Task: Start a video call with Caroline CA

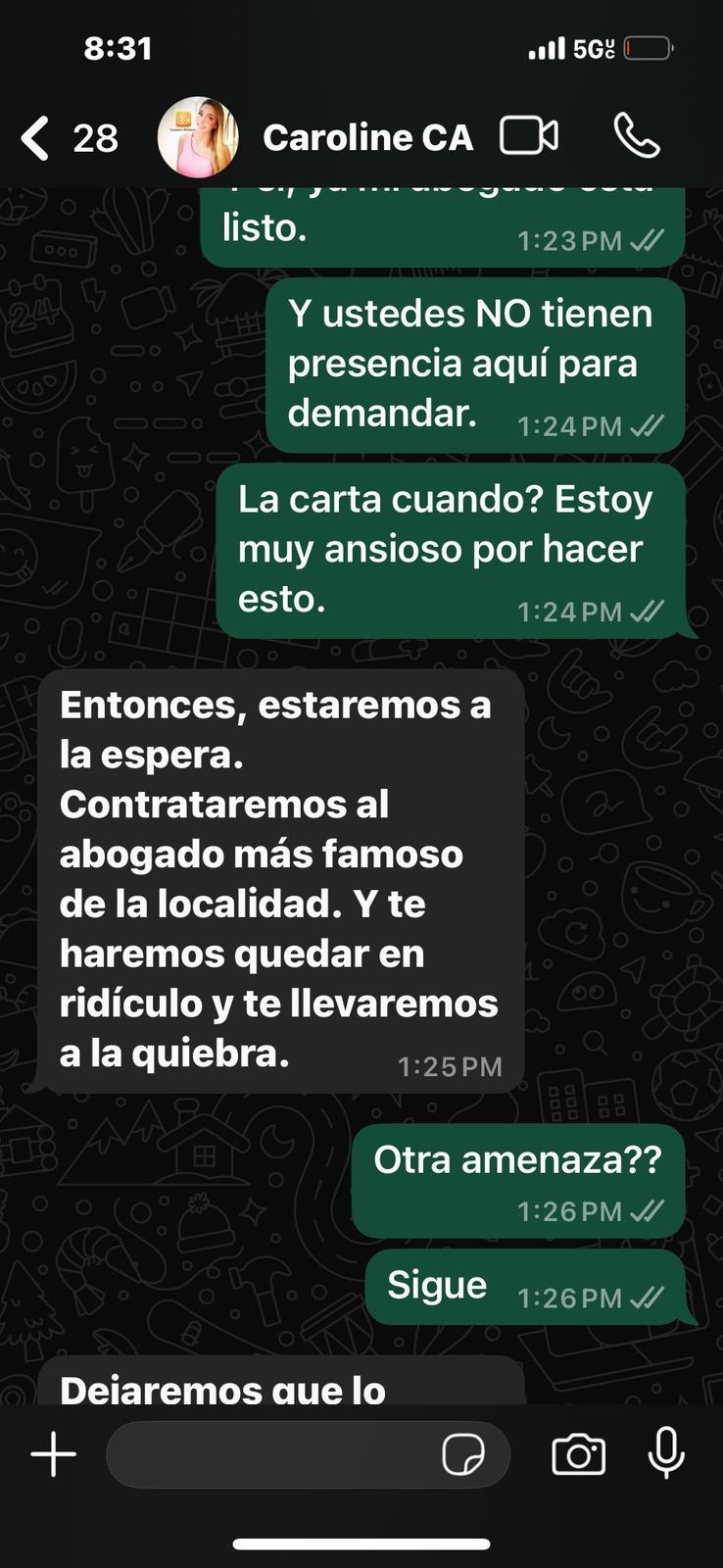Action: pyautogui.click(x=529, y=136)
